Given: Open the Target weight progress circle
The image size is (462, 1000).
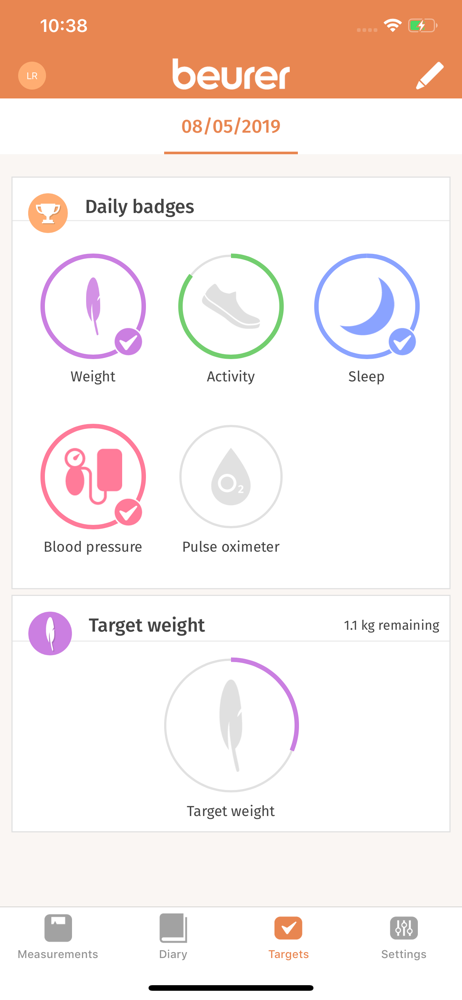Looking at the screenshot, I should 231,724.
